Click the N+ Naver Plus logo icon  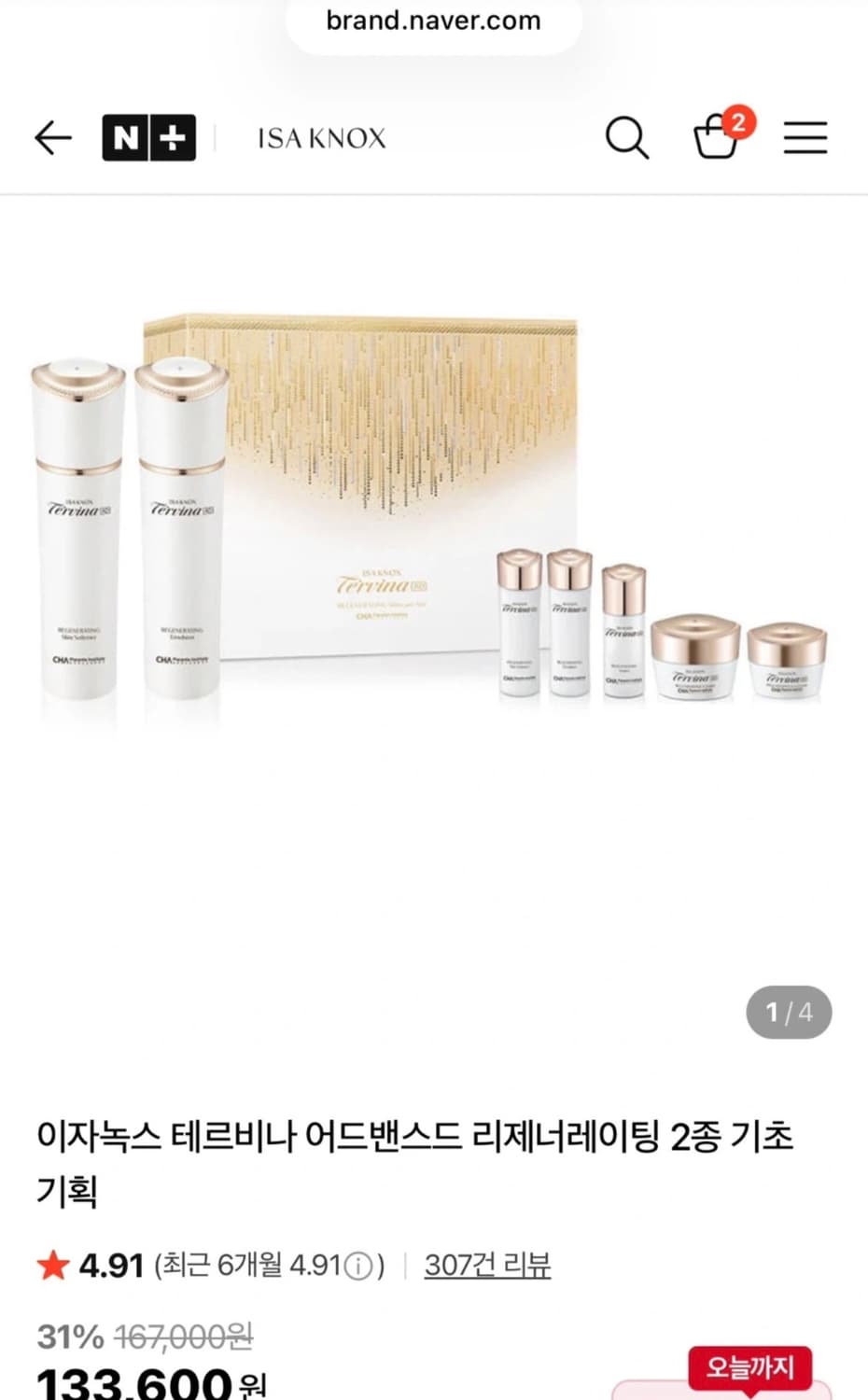[x=148, y=137]
